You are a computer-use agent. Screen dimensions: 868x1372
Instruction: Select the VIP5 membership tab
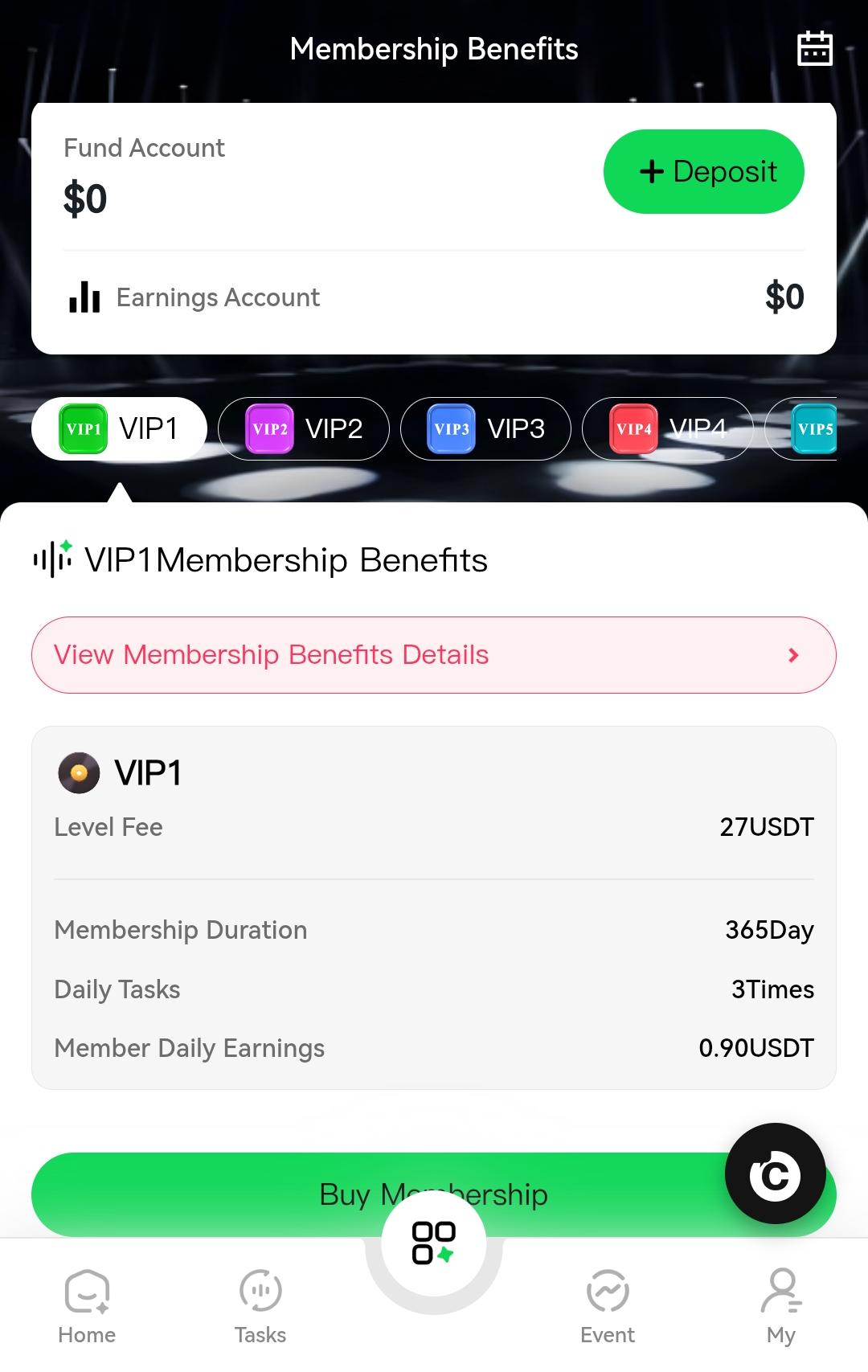[x=813, y=428]
